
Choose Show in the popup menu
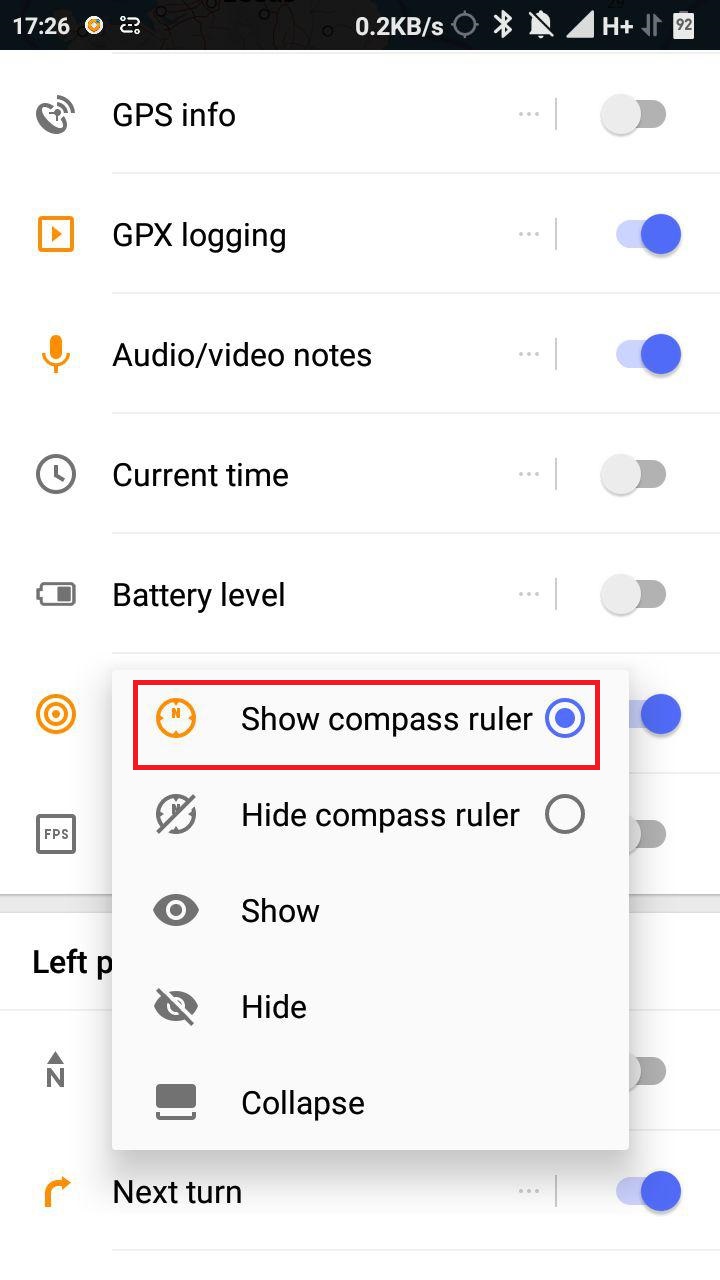pyautogui.click(x=280, y=911)
